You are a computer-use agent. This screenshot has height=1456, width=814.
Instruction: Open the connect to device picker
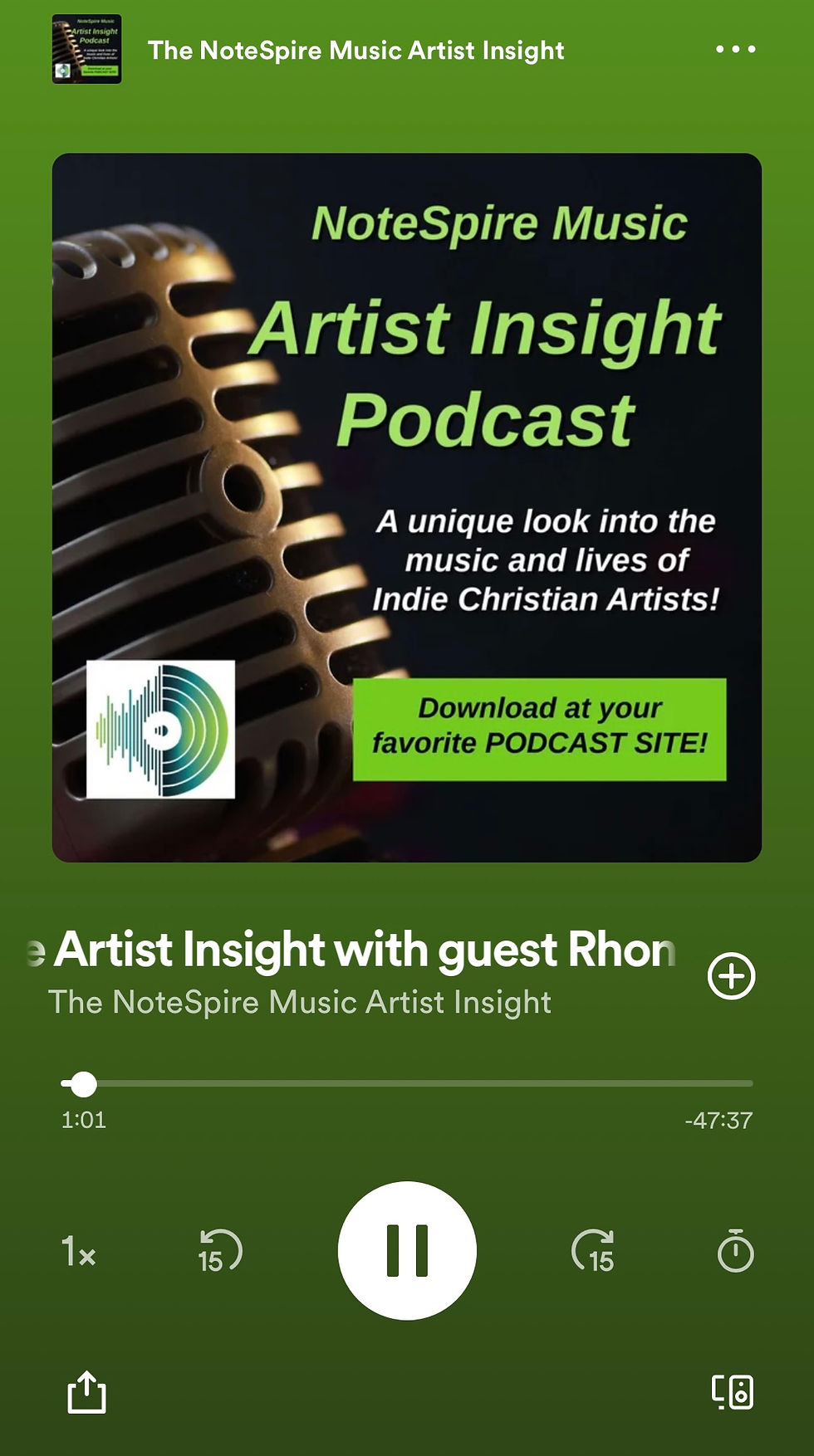(732, 1392)
